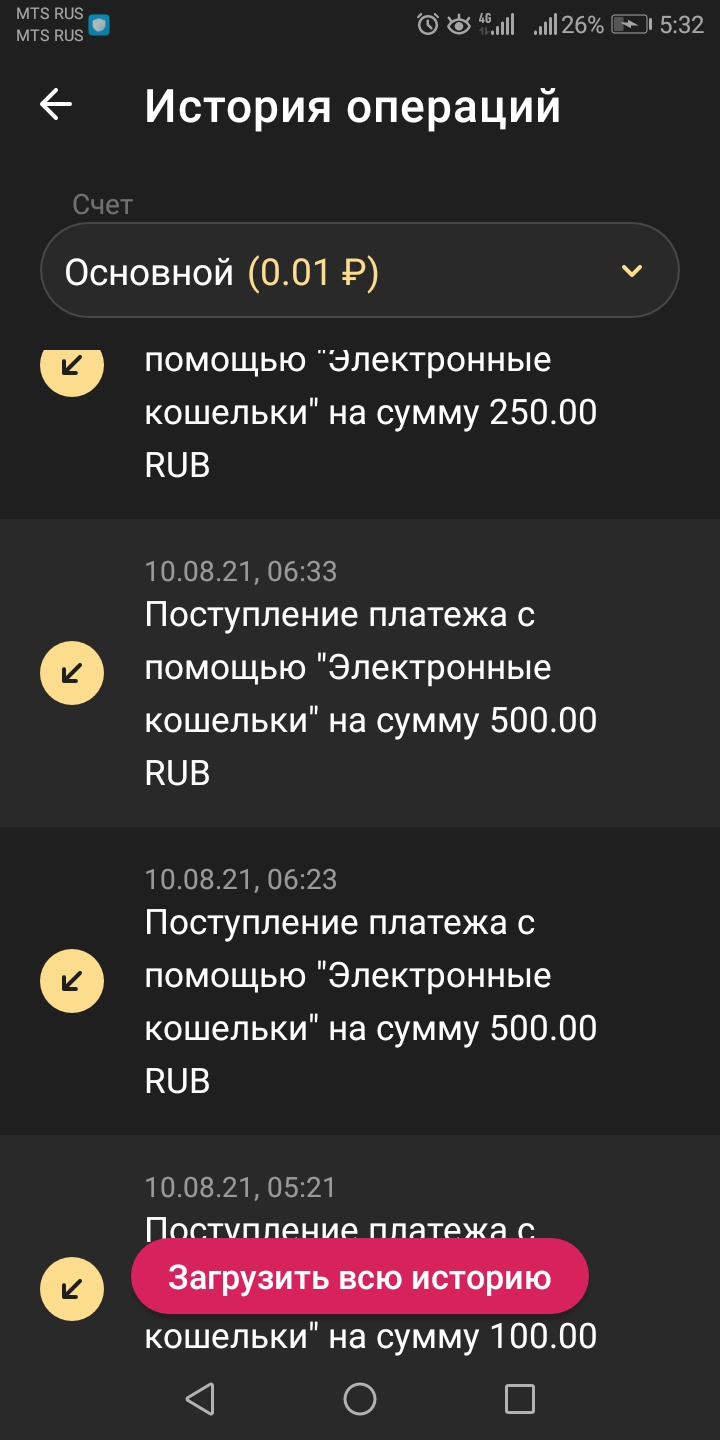
Task: Tap the system home button
Action: [359, 1399]
